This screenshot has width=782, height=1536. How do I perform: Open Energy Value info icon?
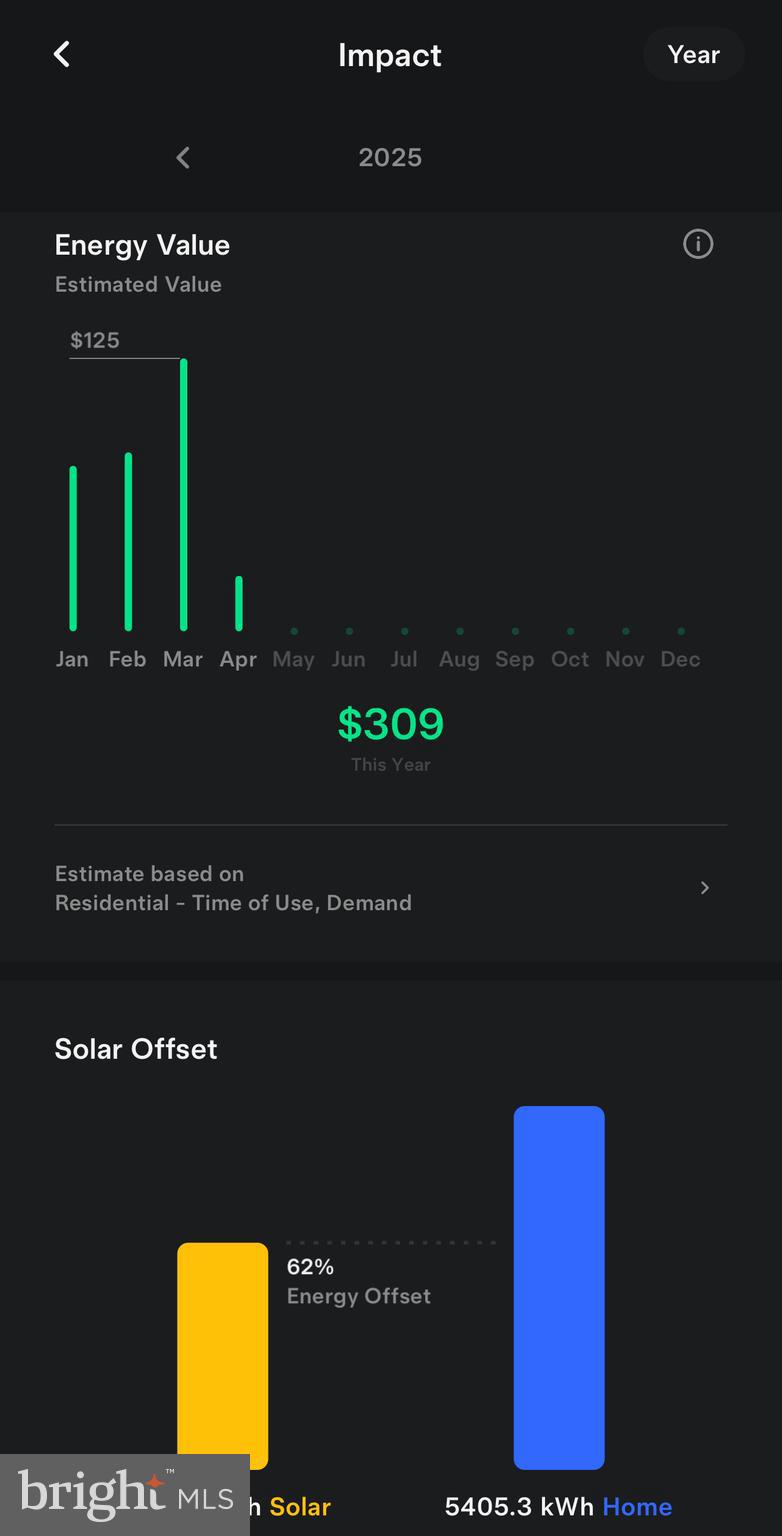(698, 244)
